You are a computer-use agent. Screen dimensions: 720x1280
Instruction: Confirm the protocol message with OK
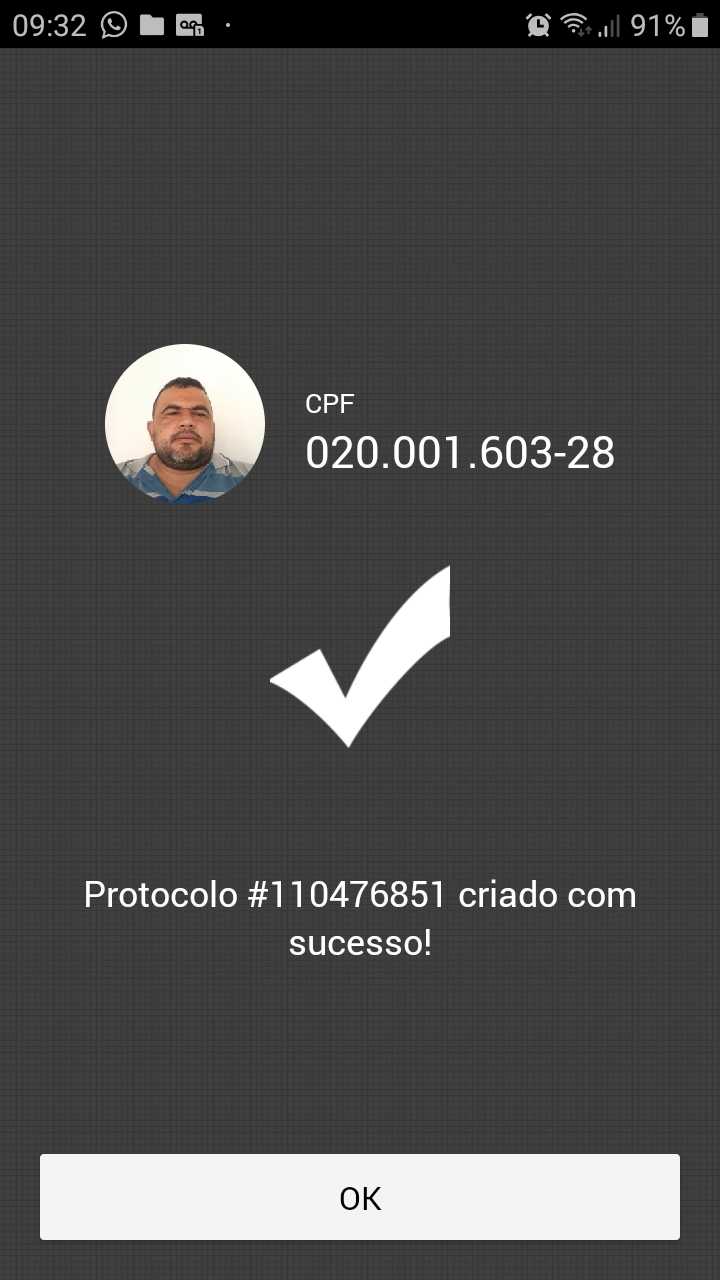coord(360,1197)
